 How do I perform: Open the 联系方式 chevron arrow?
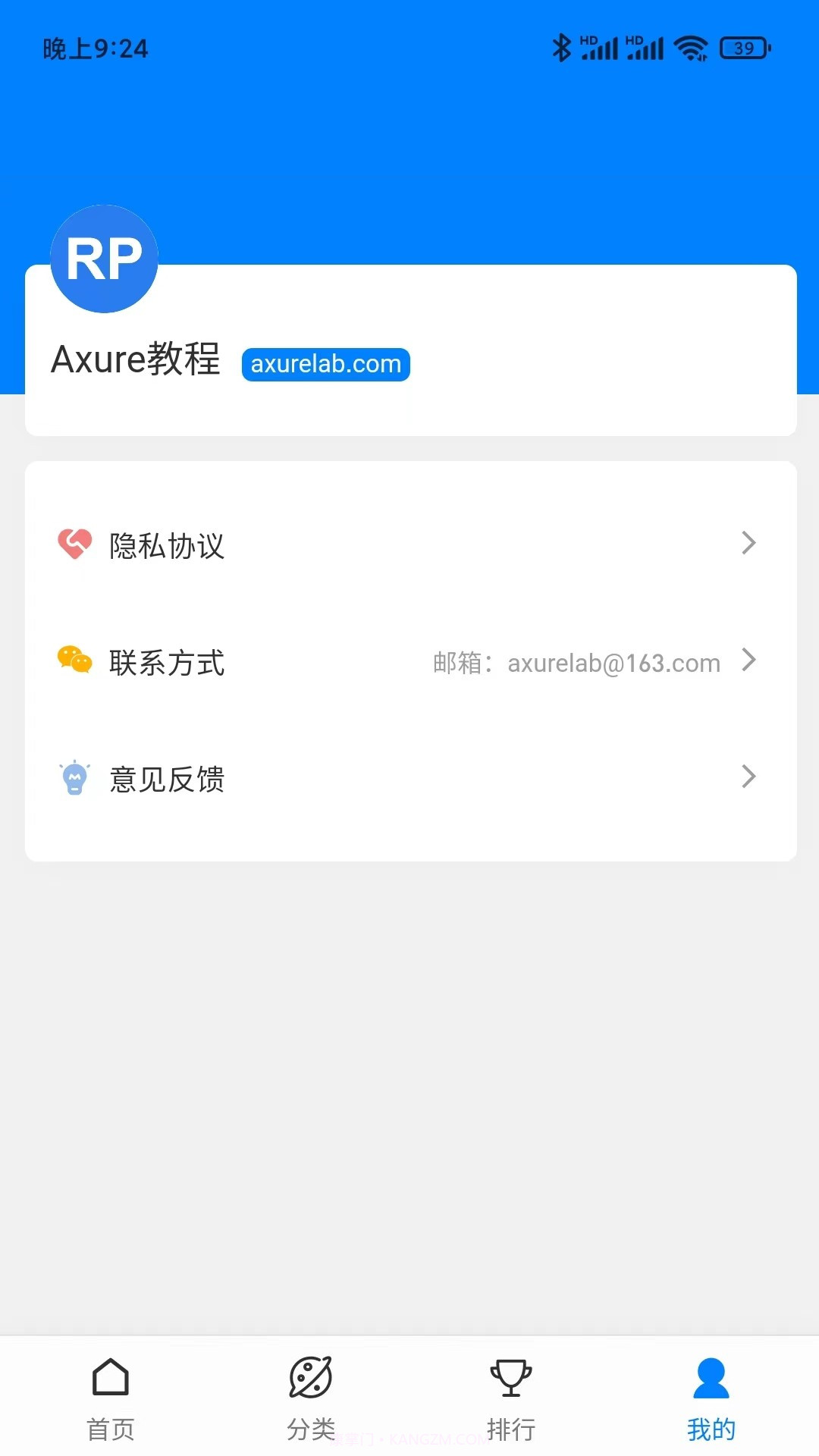click(x=749, y=661)
